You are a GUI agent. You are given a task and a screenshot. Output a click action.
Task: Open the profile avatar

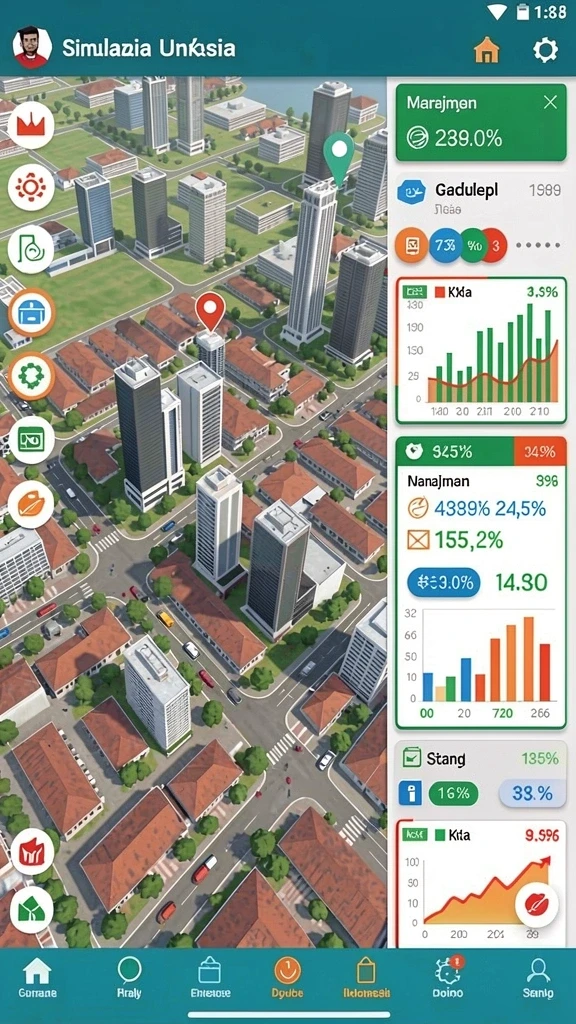[31, 47]
